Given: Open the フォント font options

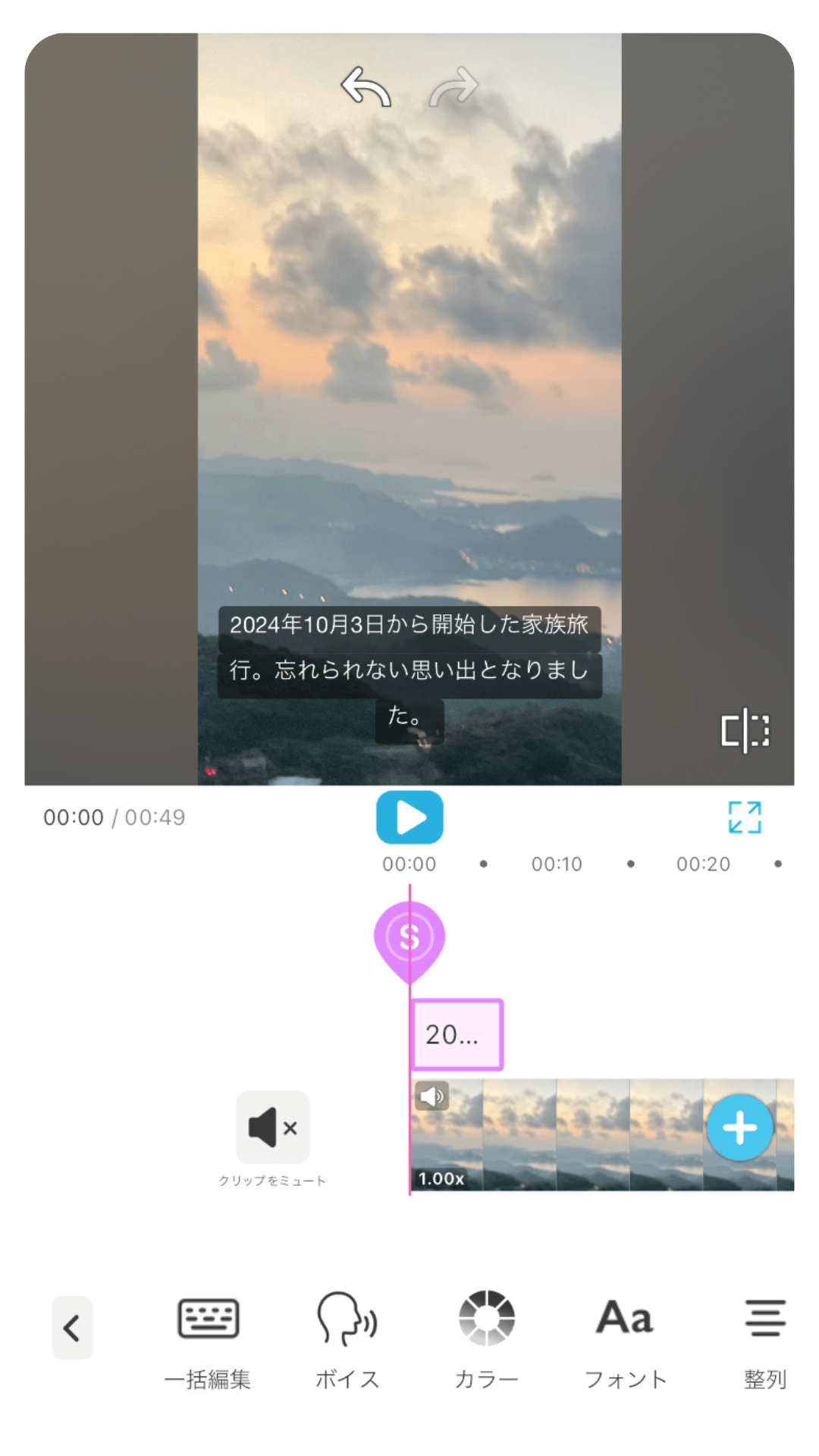Looking at the screenshot, I should click(626, 1338).
